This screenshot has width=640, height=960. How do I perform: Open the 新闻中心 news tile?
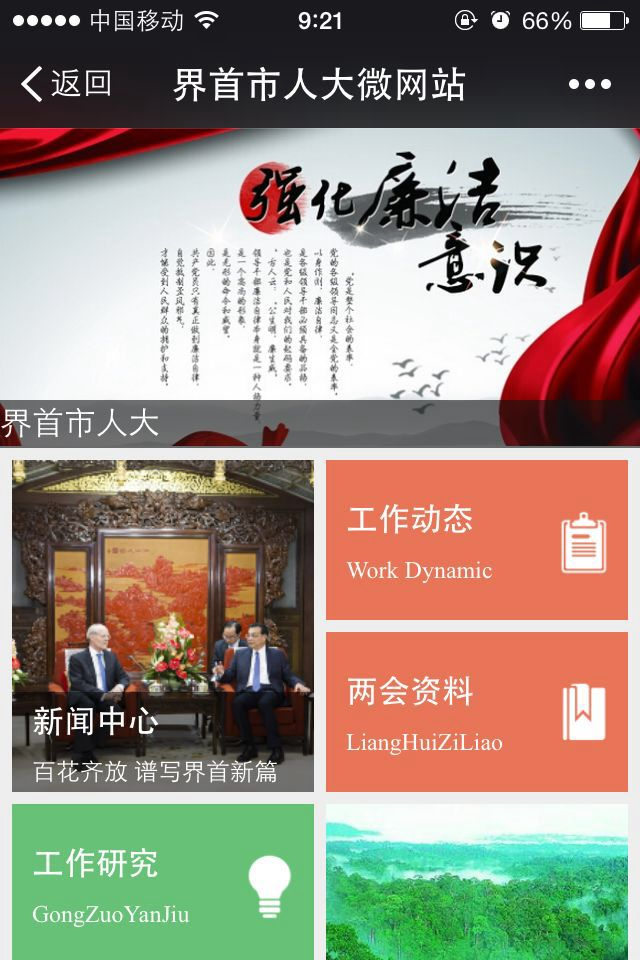click(163, 626)
